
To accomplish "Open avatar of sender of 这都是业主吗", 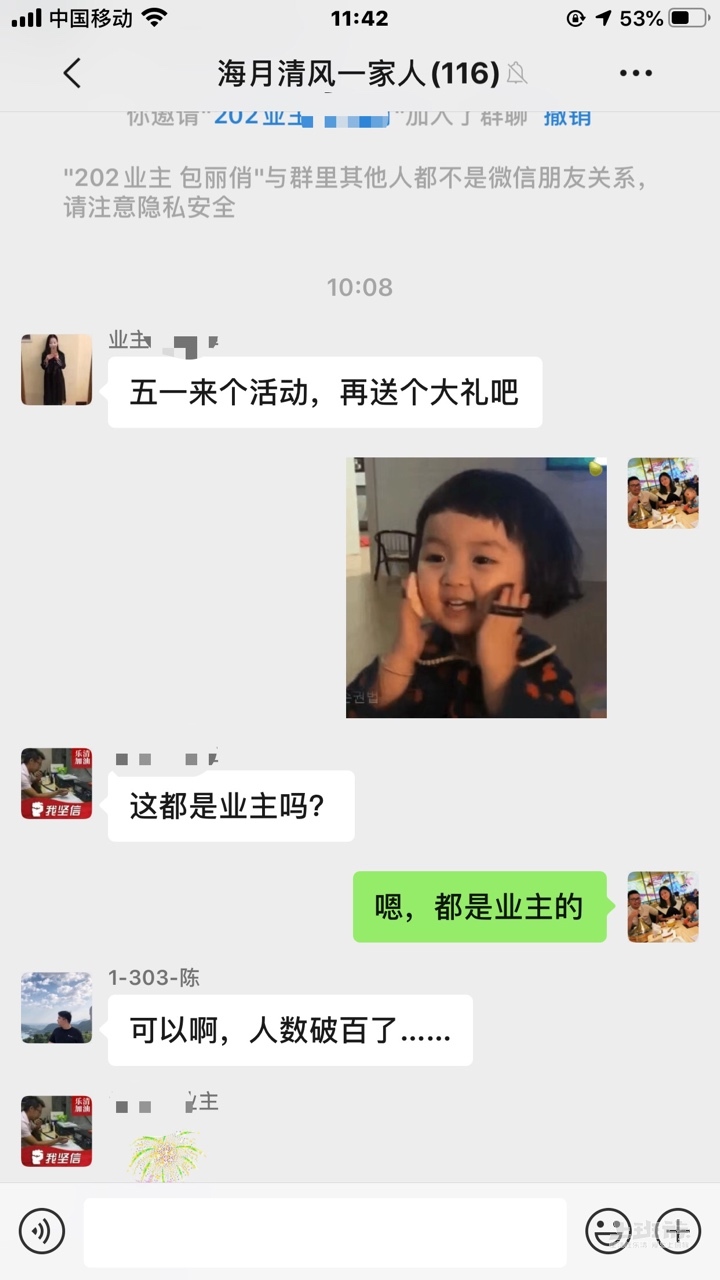I will [x=56, y=783].
